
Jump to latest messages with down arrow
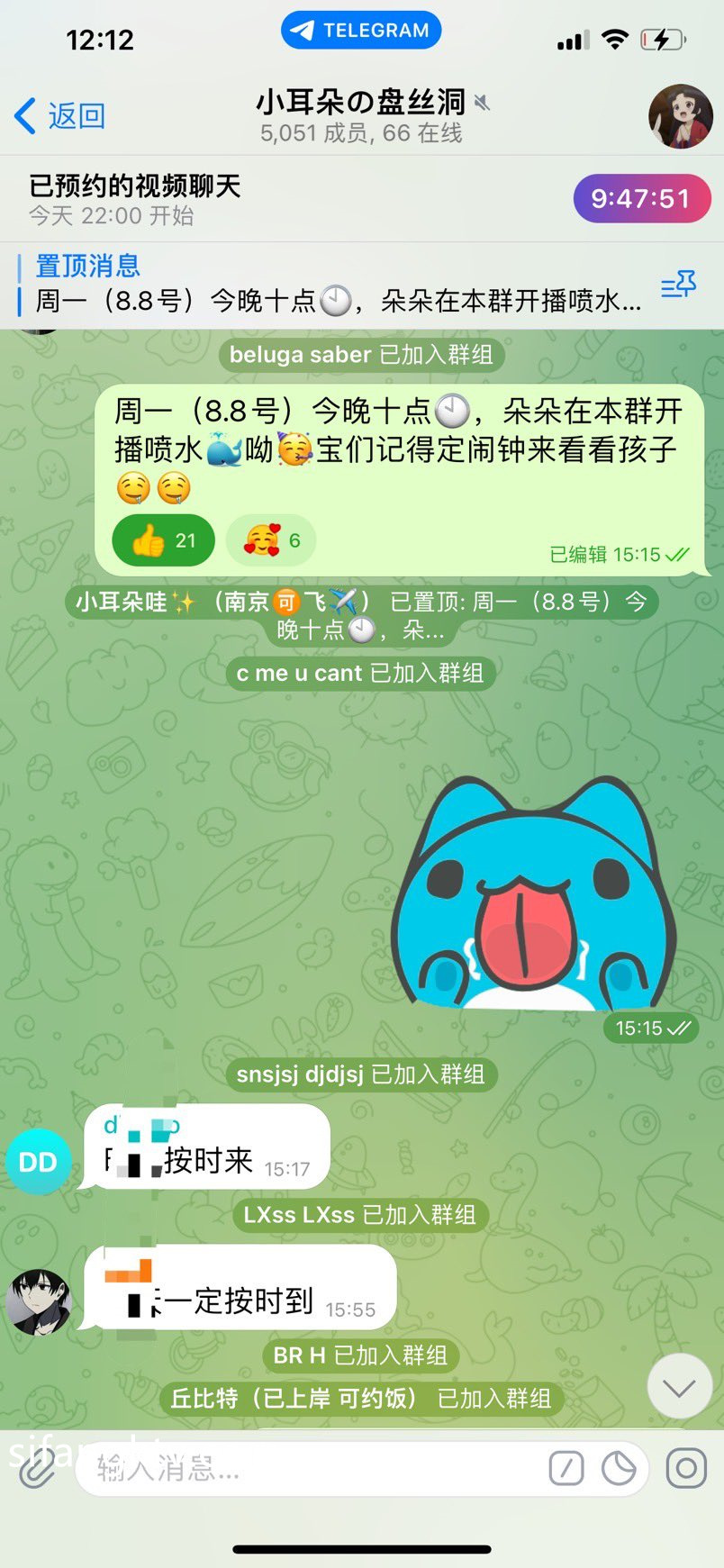pos(679,1387)
